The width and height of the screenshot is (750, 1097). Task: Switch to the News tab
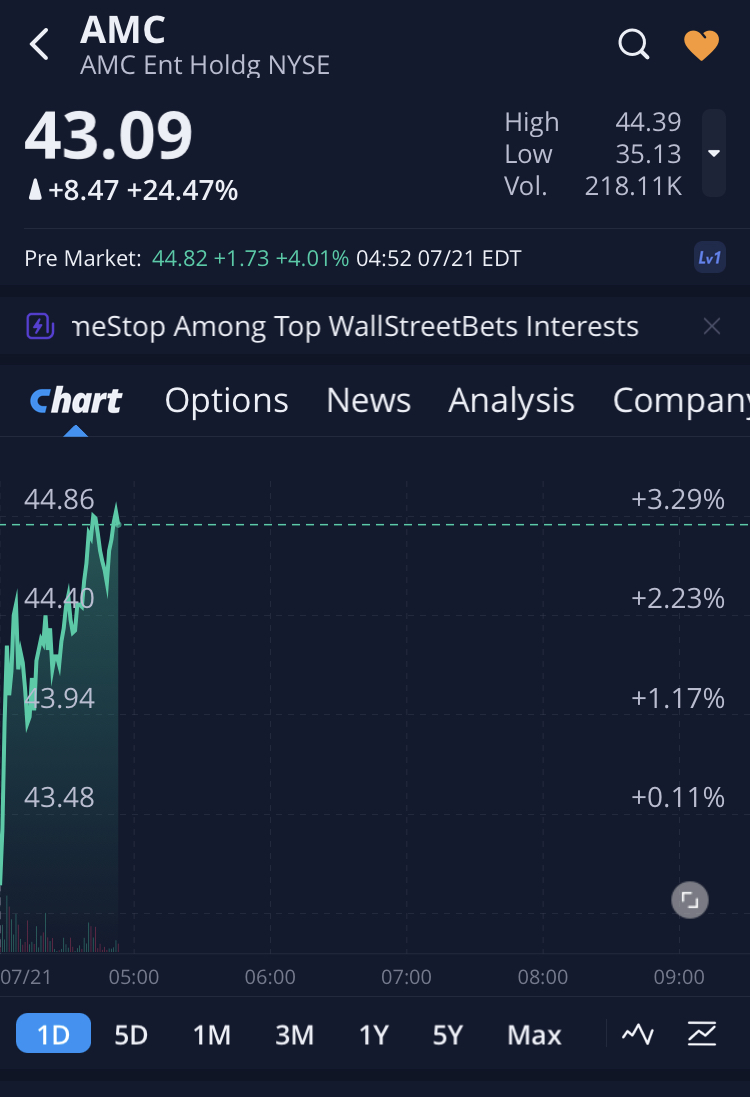pos(368,400)
